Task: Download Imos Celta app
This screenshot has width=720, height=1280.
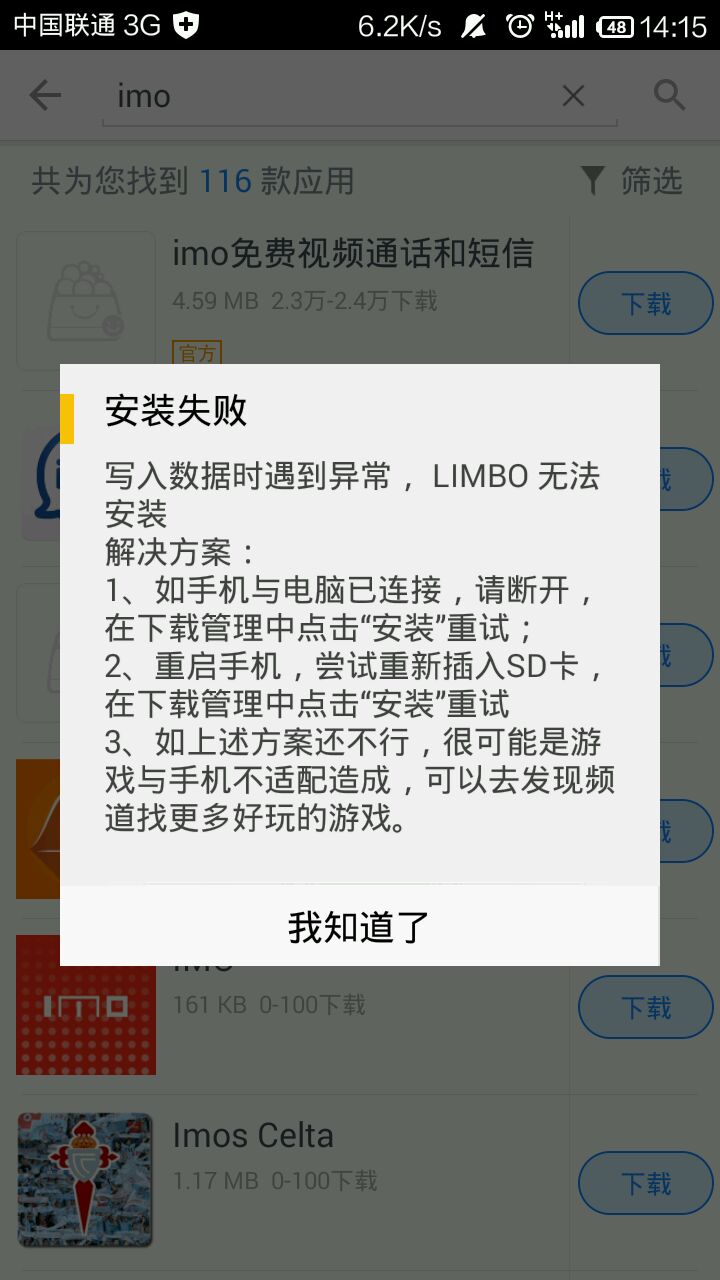Action: pos(646,1183)
